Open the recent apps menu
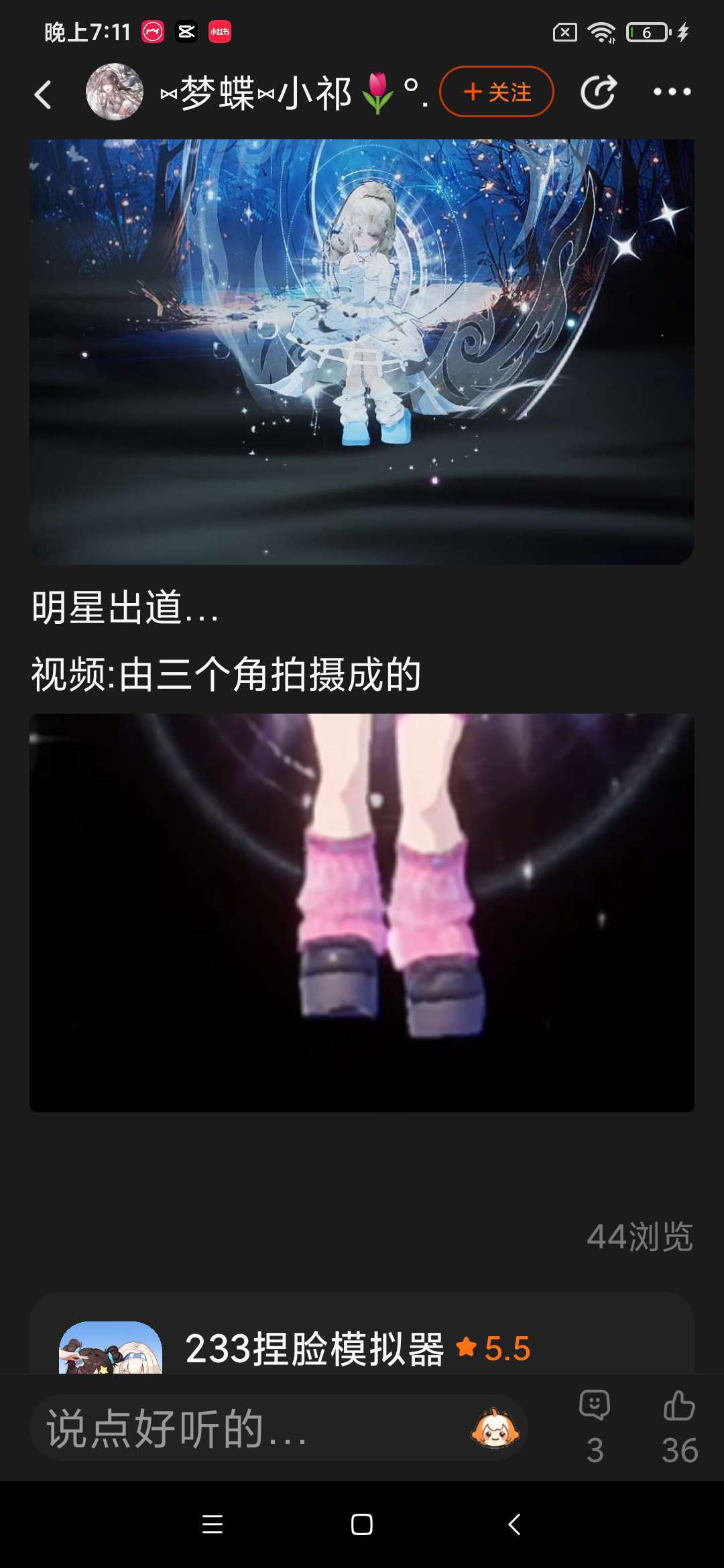 (x=213, y=1524)
